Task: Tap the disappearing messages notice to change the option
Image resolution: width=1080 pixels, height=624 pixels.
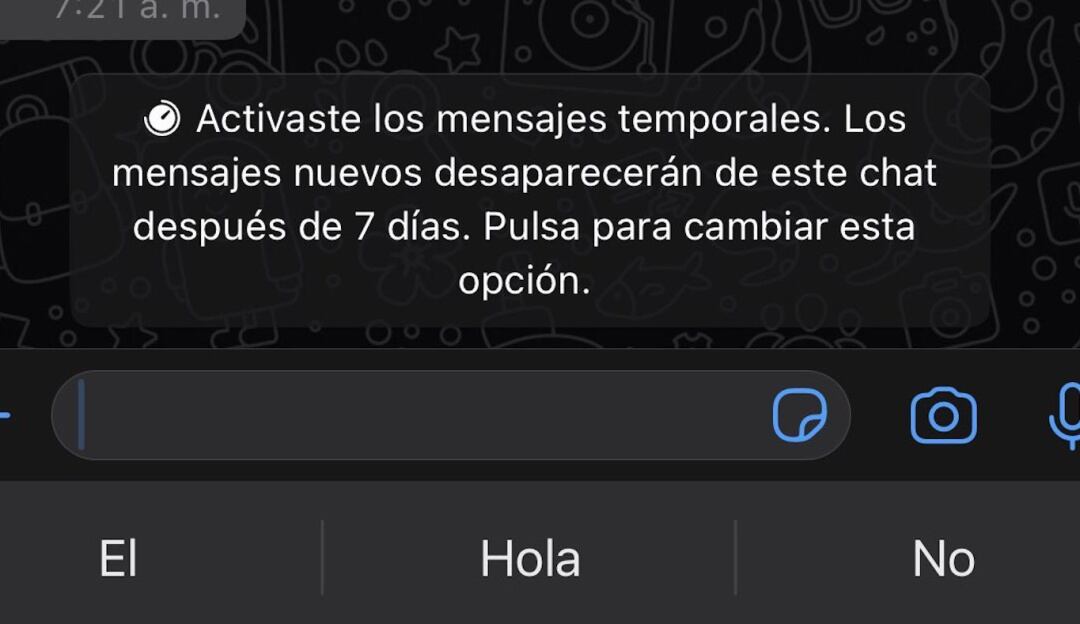Action: point(530,200)
